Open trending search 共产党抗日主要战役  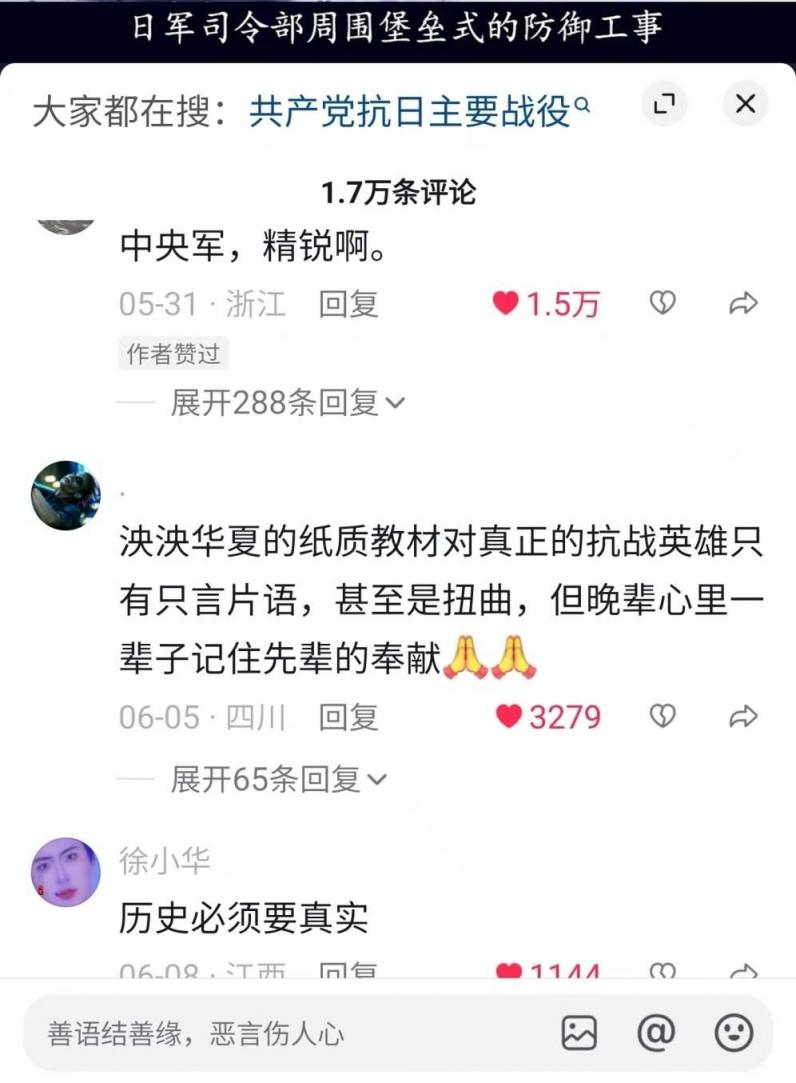418,111
